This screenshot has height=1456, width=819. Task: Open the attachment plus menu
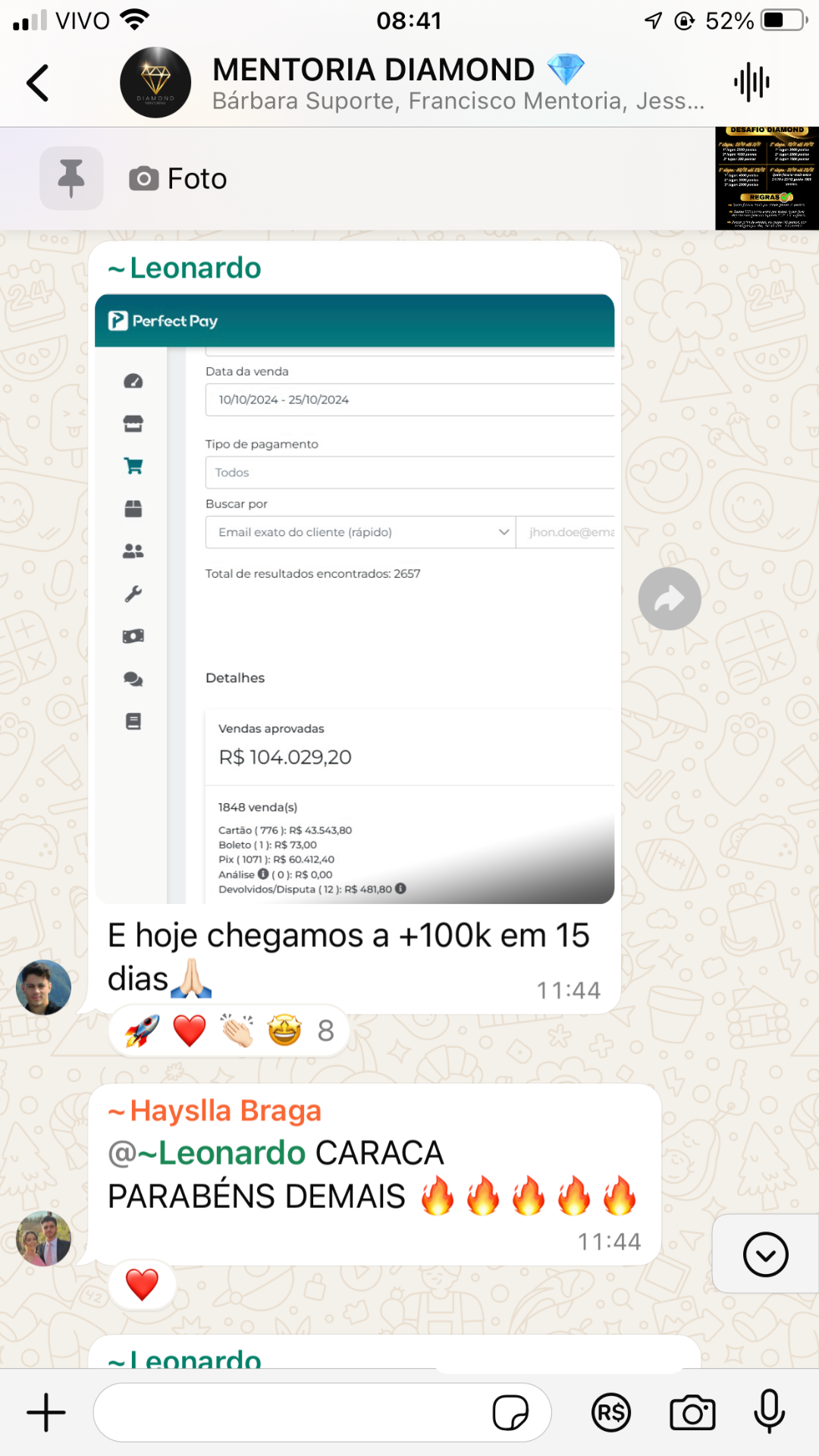tap(46, 1413)
